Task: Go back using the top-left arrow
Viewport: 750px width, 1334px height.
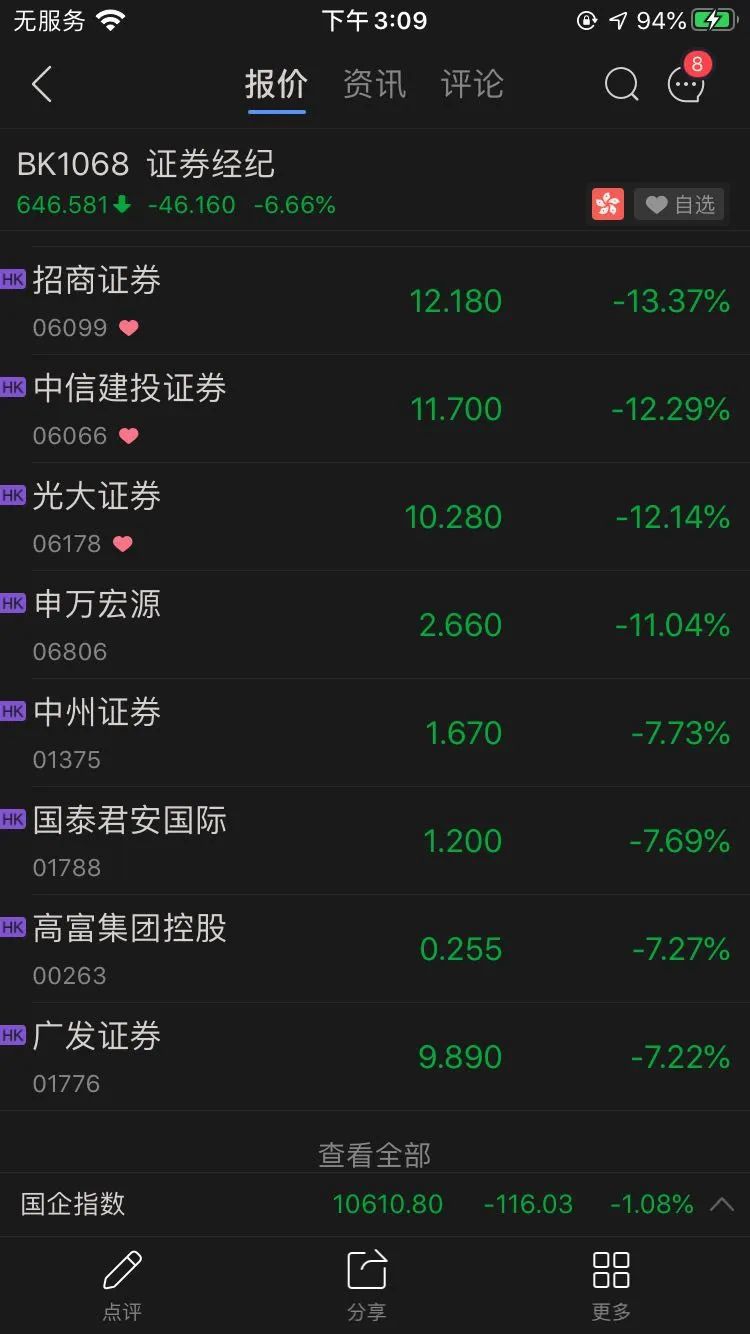Action: pyautogui.click(x=42, y=85)
